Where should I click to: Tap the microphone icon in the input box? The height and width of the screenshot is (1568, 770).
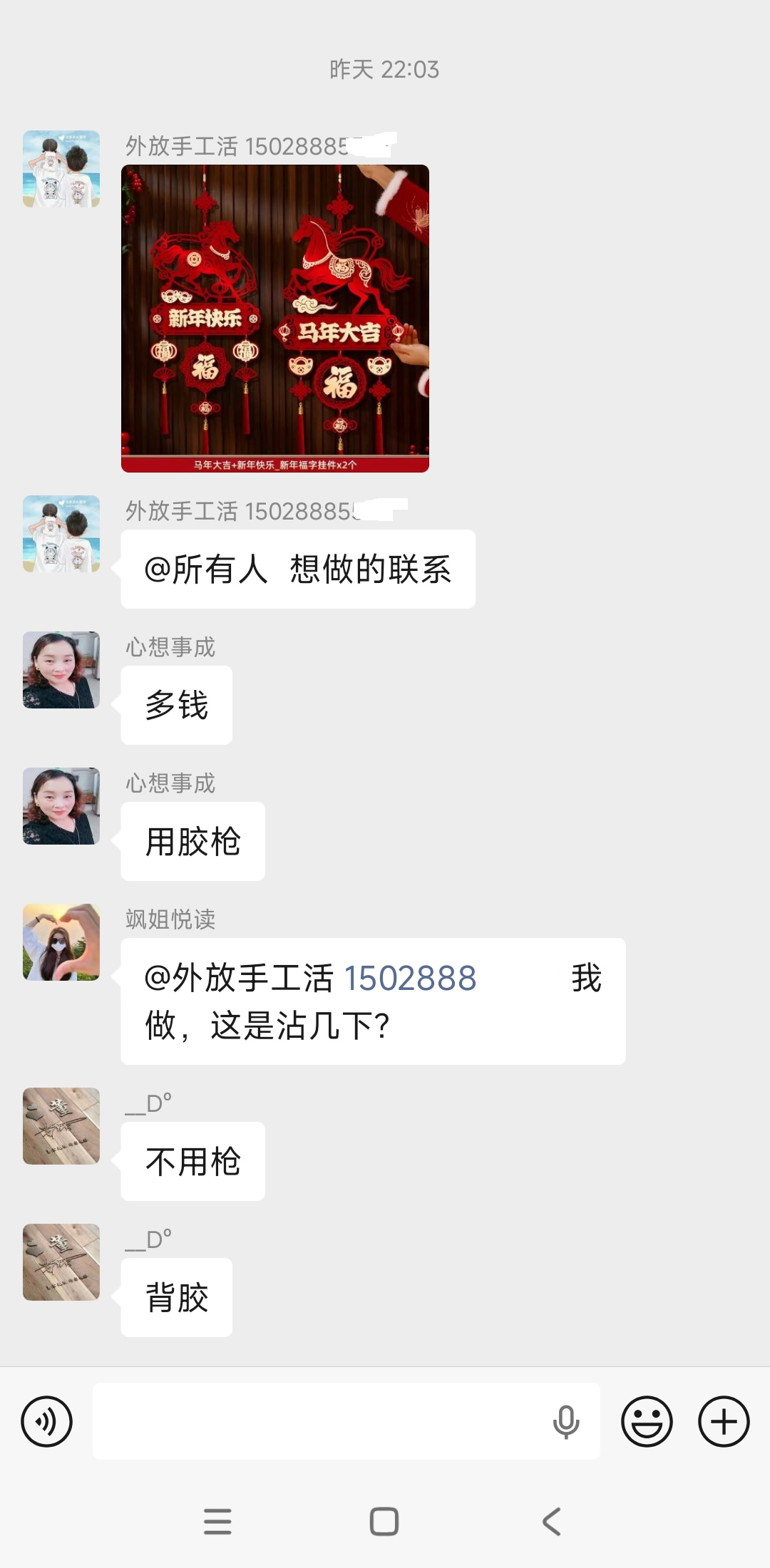click(x=566, y=1421)
